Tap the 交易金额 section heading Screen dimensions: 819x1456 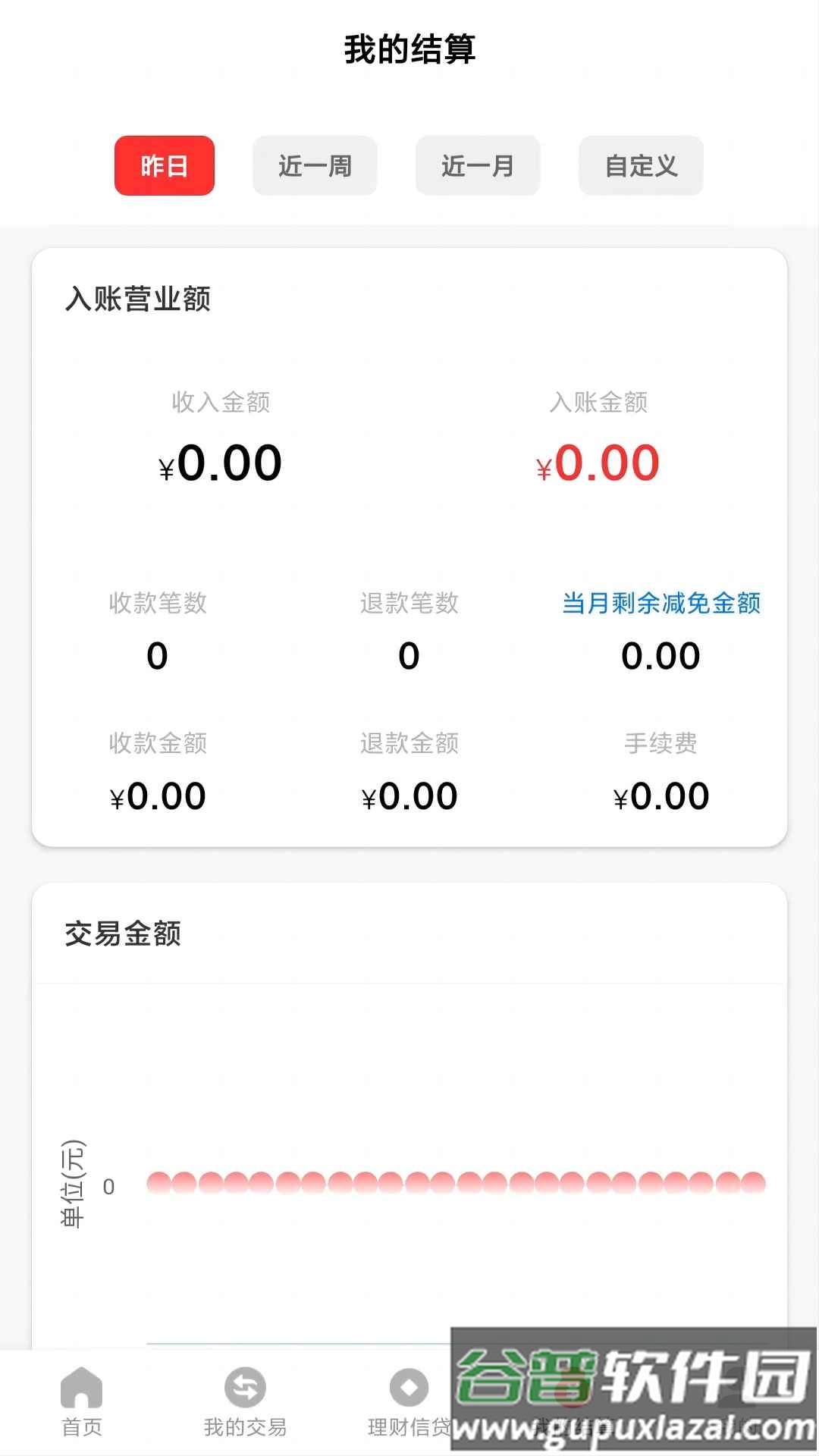click(123, 935)
